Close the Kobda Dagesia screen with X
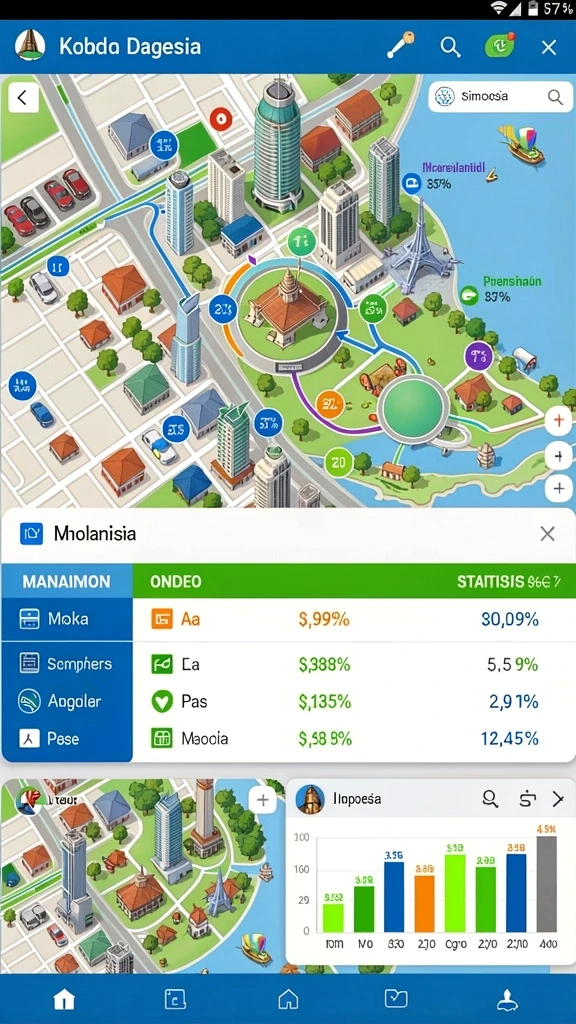The height and width of the screenshot is (1024, 576). 549,47
